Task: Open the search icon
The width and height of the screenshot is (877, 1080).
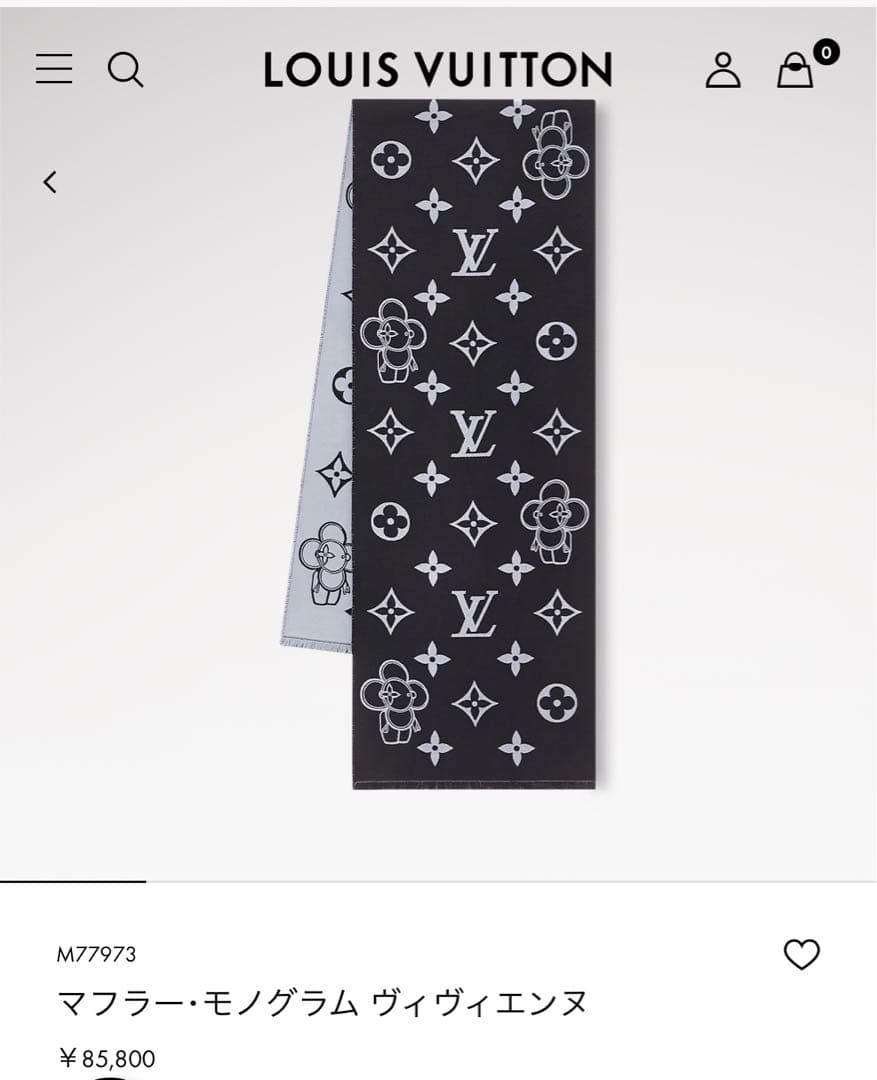Action: pyautogui.click(x=126, y=70)
